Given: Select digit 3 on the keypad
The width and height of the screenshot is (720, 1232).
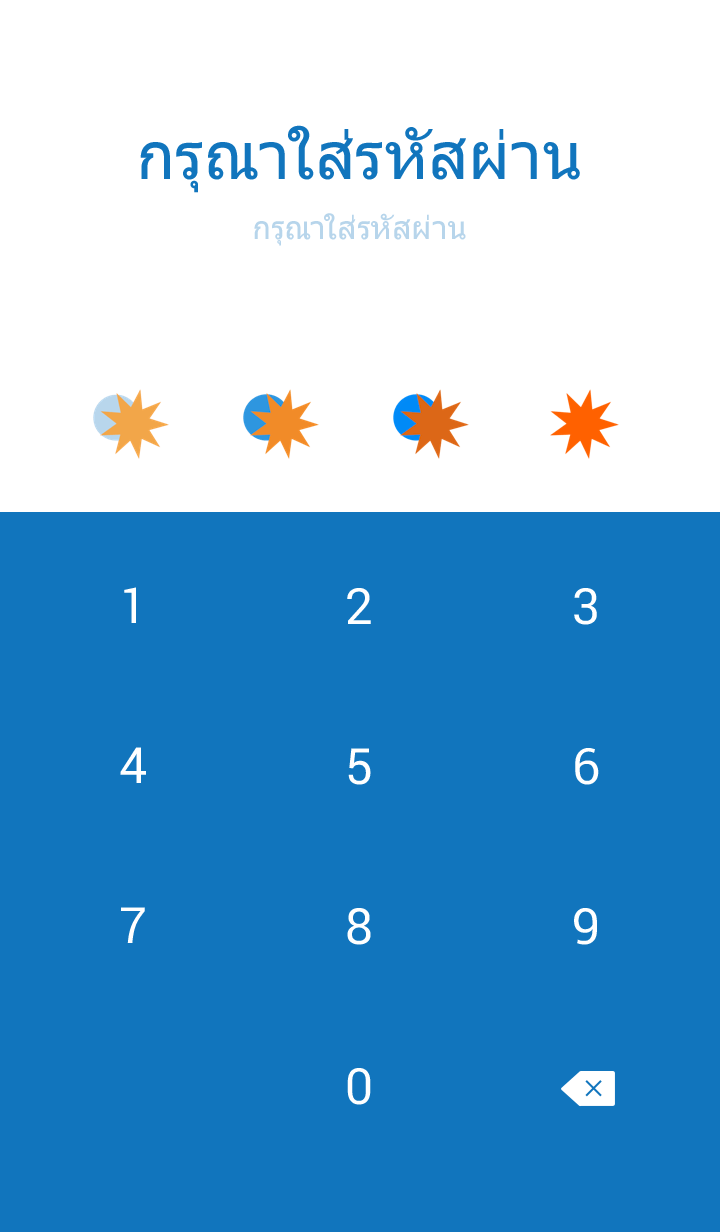Looking at the screenshot, I should click(586, 607).
